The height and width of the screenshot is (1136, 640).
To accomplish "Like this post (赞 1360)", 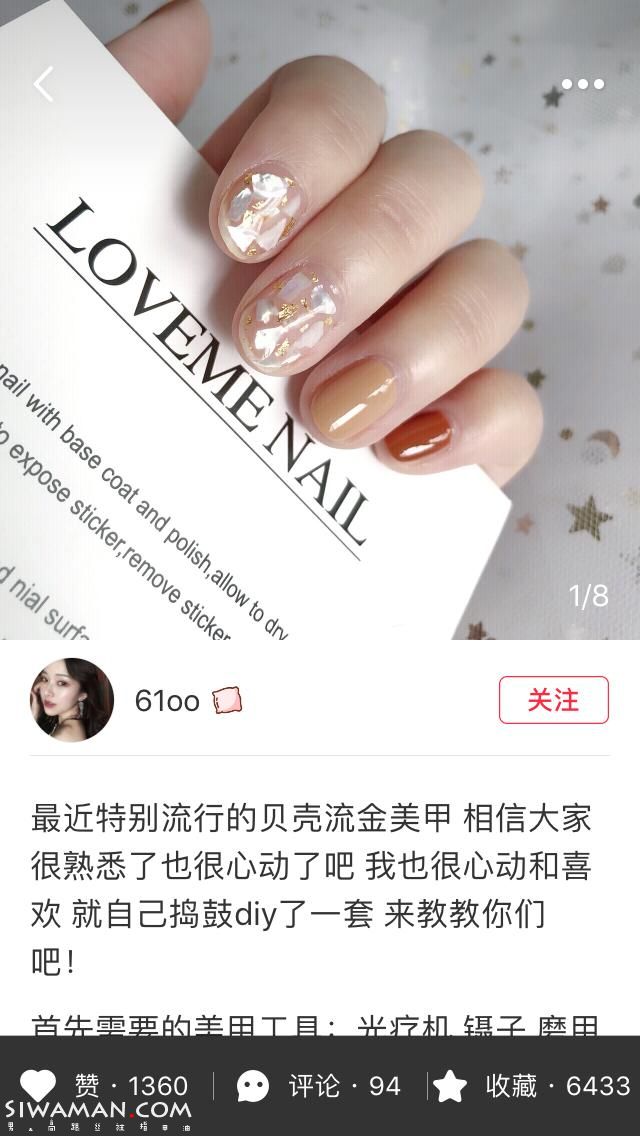I will 40,1085.
